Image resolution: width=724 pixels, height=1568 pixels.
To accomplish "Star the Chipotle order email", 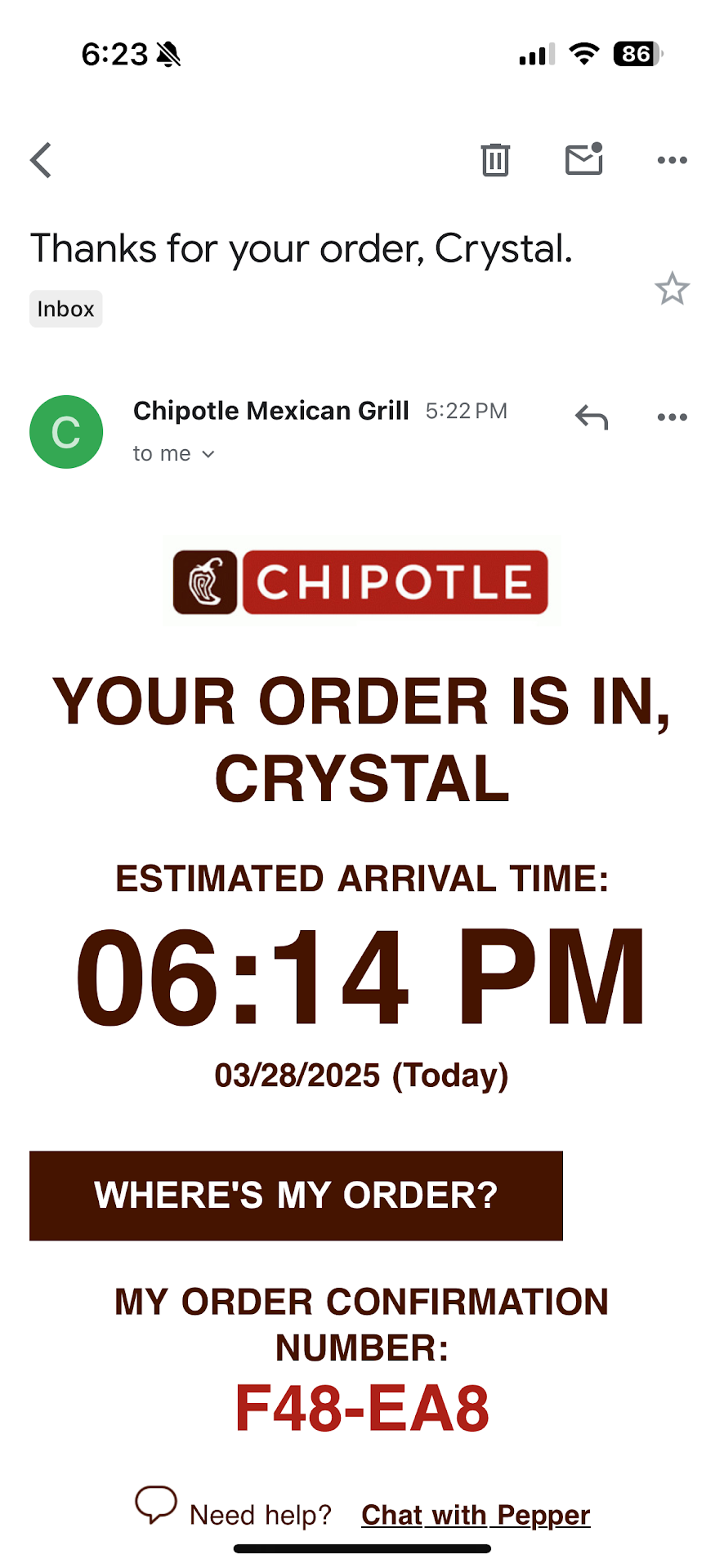I will 672,289.
